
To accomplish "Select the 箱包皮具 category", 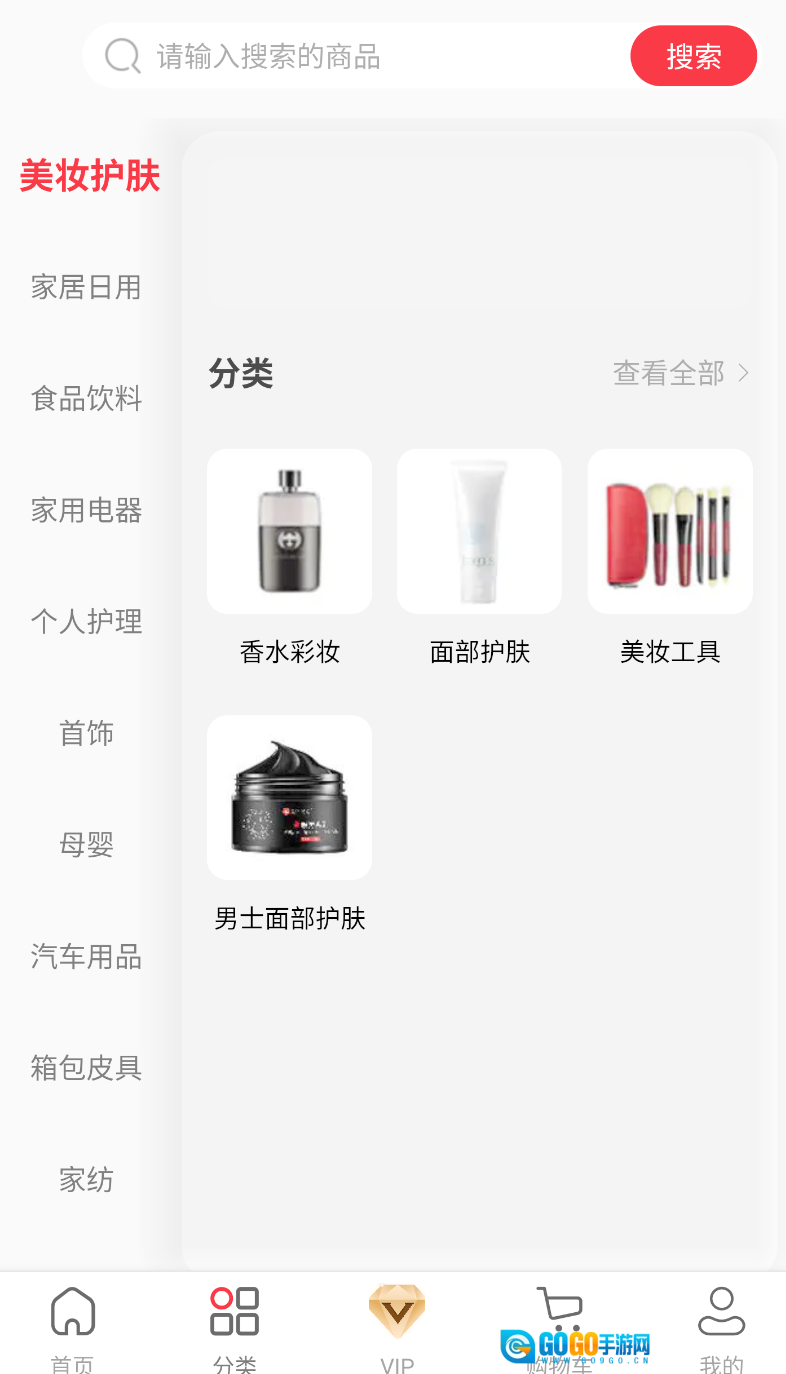I will pos(86,1068).
